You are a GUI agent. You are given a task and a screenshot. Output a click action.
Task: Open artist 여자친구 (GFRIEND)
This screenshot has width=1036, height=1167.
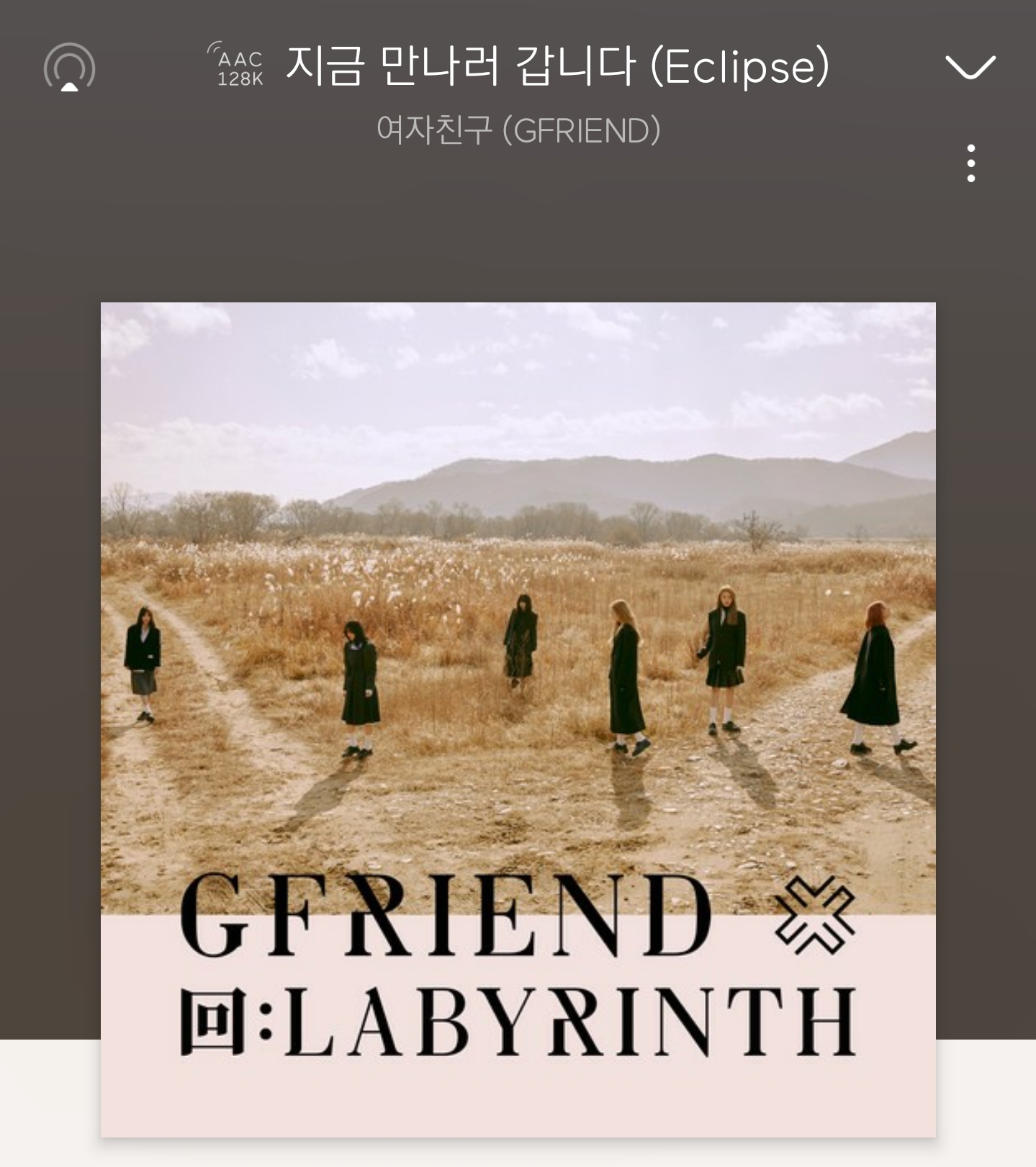pyautogui.click(x=518, y=130)
